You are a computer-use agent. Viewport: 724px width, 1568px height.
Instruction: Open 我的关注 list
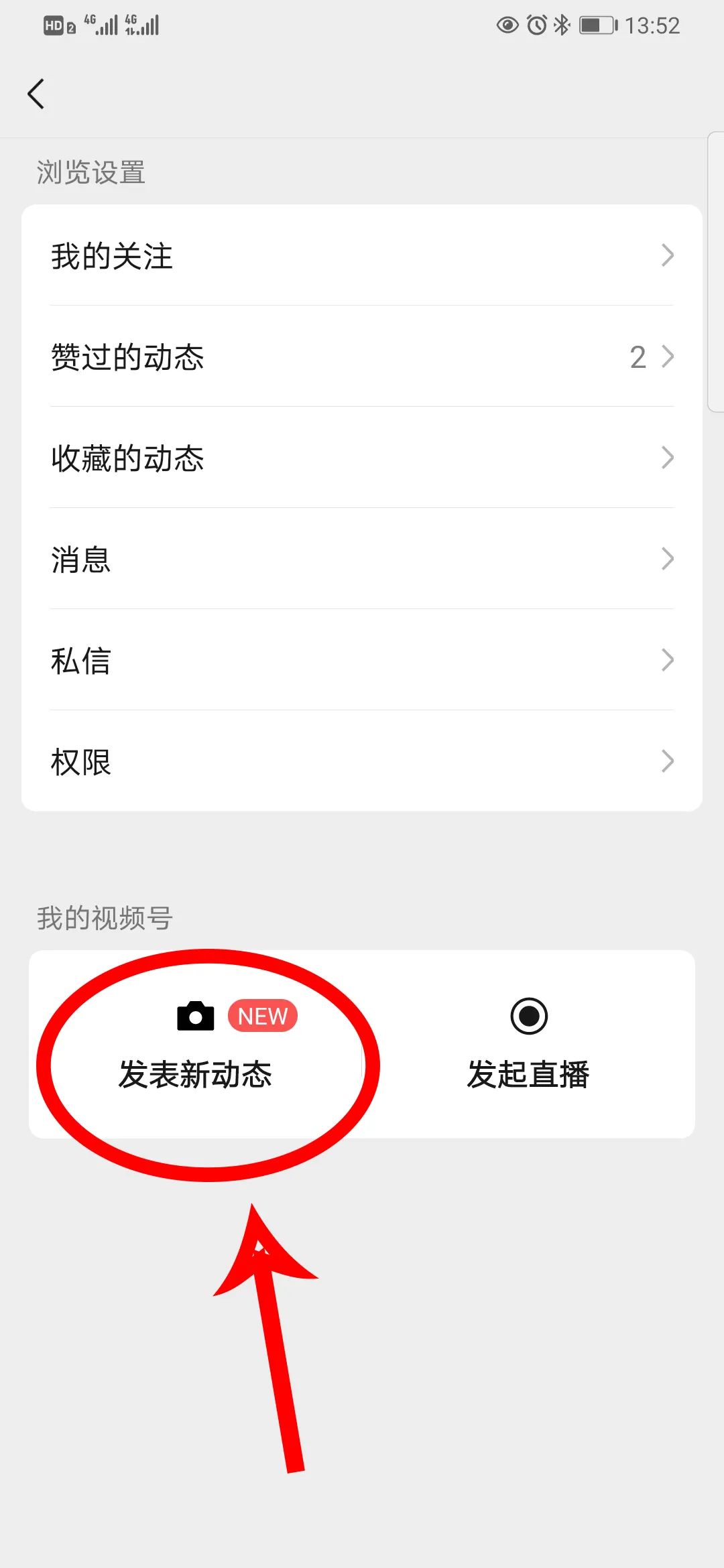pos(362,255)
